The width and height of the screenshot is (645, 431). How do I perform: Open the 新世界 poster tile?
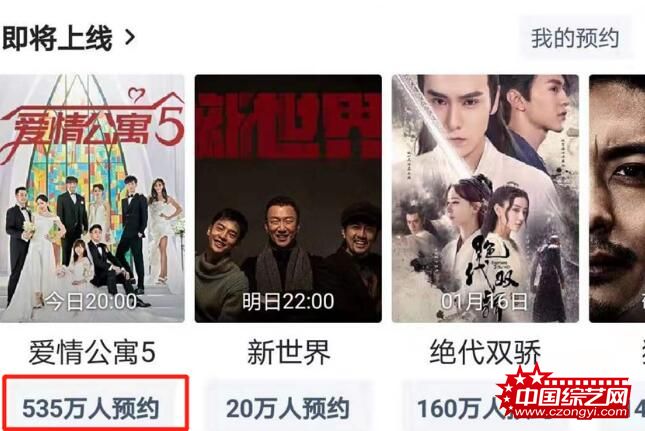[x=288, y=198]
